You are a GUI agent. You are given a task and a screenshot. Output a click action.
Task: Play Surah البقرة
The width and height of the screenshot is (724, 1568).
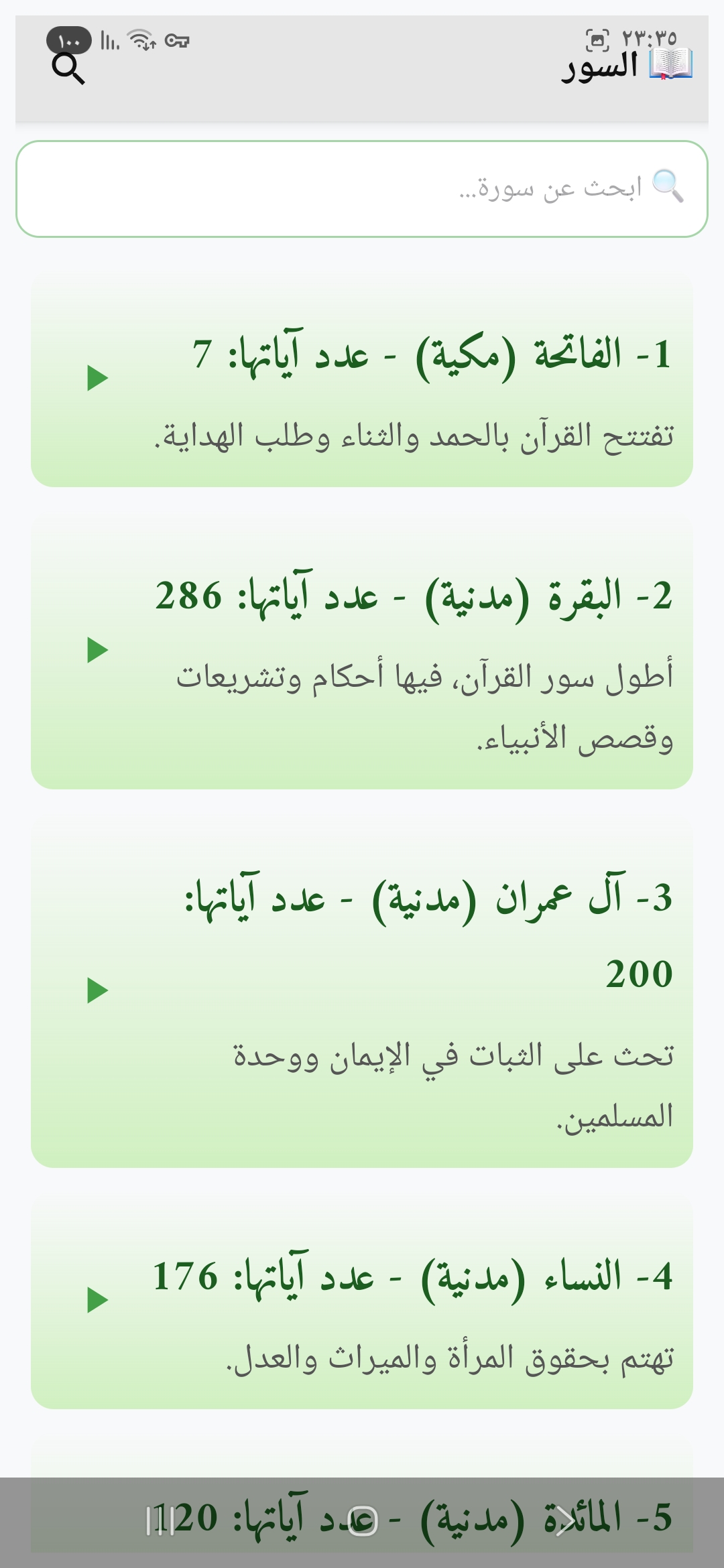97,650
